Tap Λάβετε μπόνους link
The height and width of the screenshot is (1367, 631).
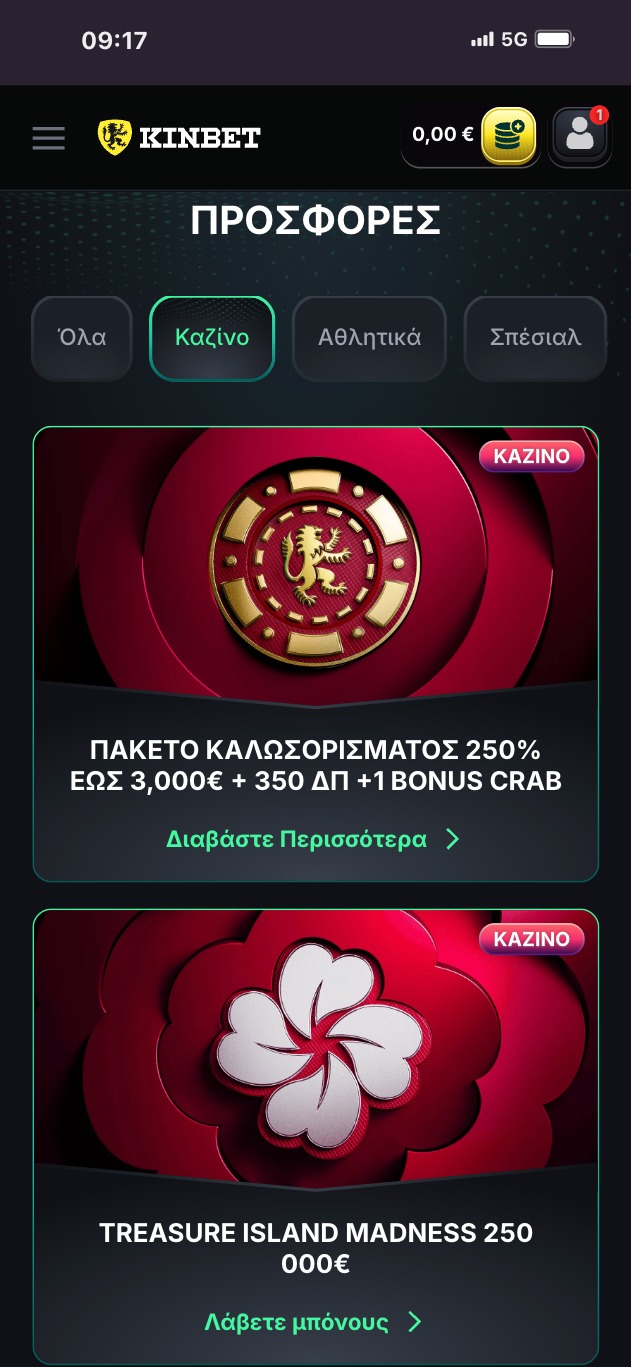click(312, 1322)
